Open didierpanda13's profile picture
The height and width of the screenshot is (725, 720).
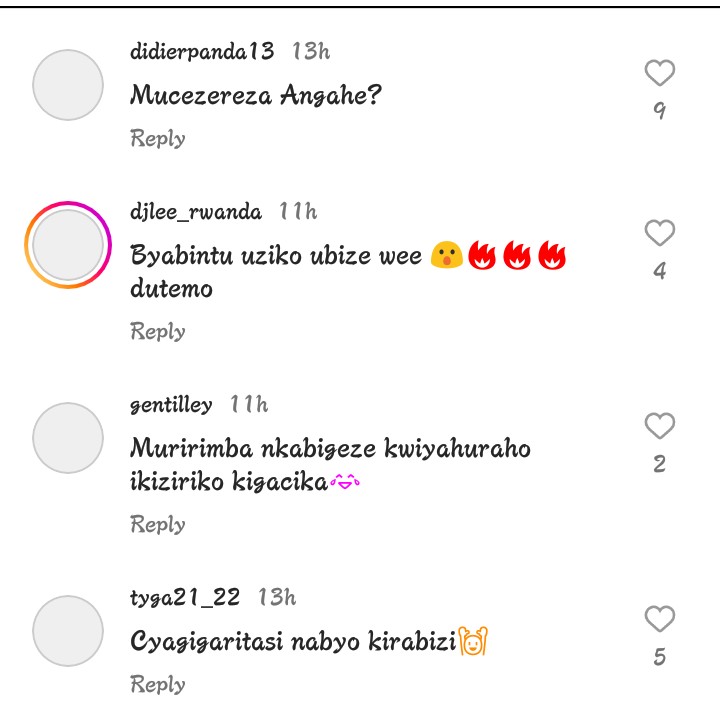(68, 85)
